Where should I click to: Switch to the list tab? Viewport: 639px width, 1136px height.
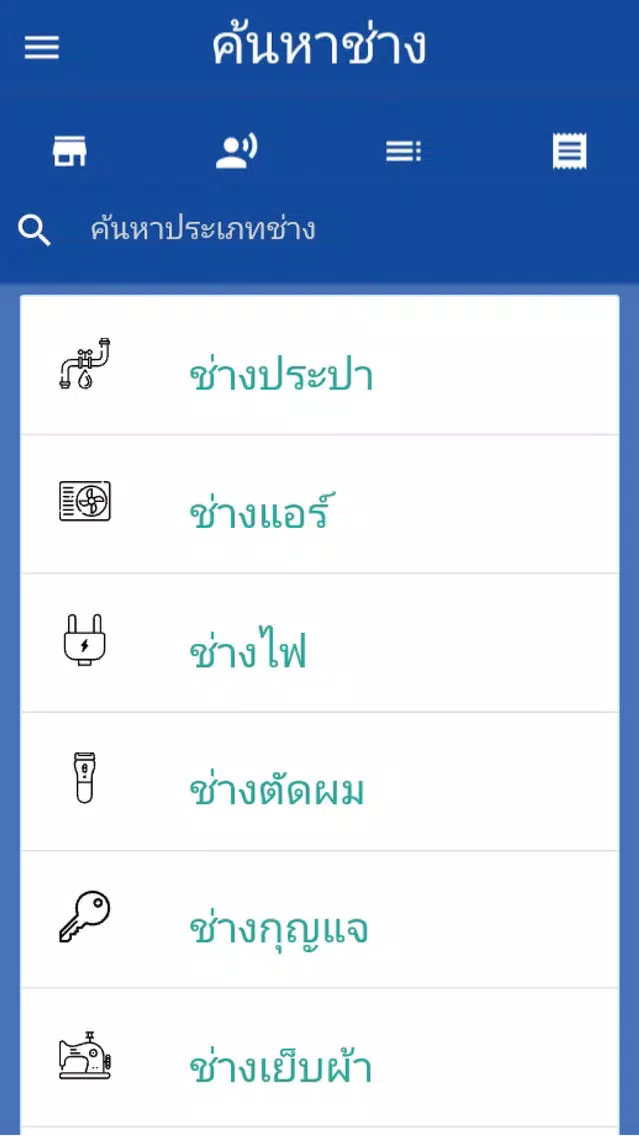coord(403,151)
